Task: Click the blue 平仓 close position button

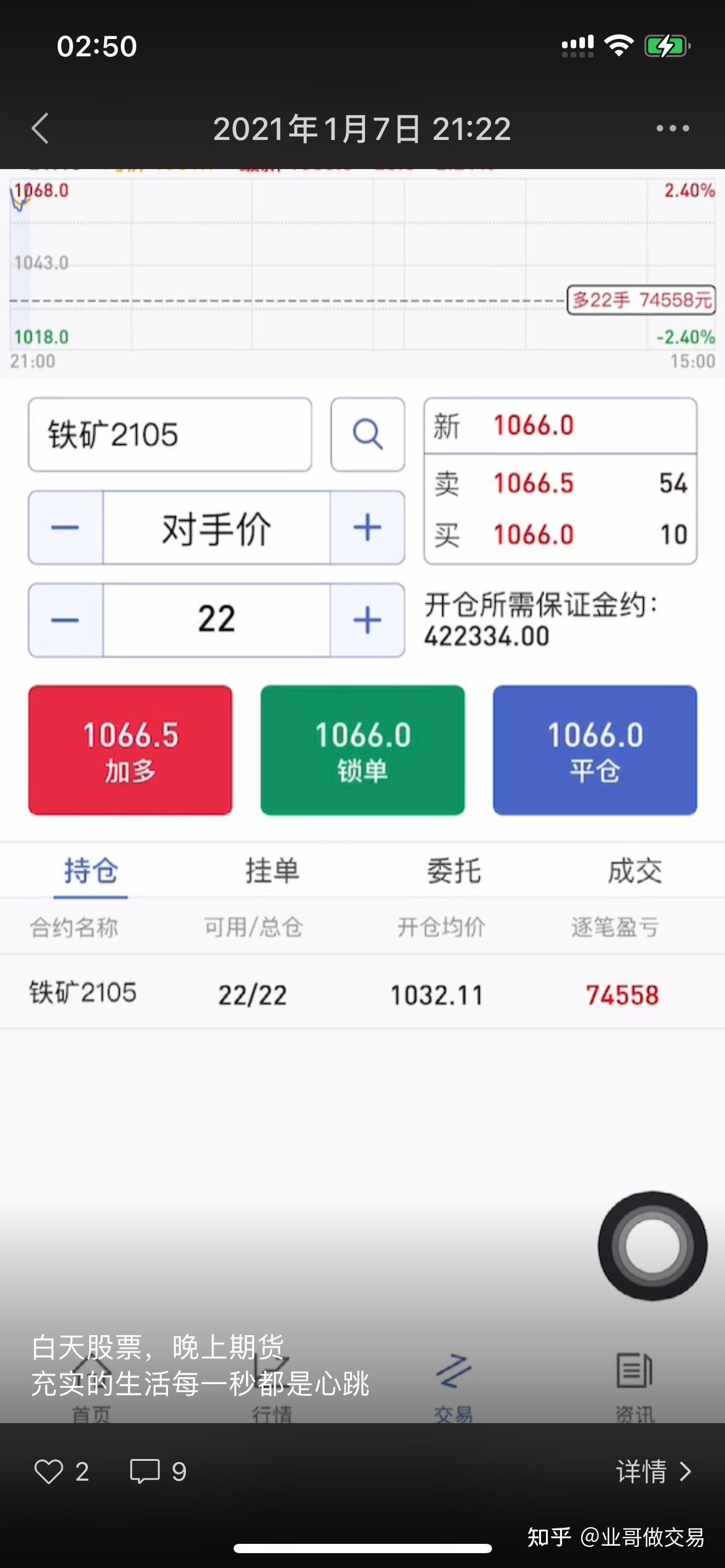Action: pos(594,751)
